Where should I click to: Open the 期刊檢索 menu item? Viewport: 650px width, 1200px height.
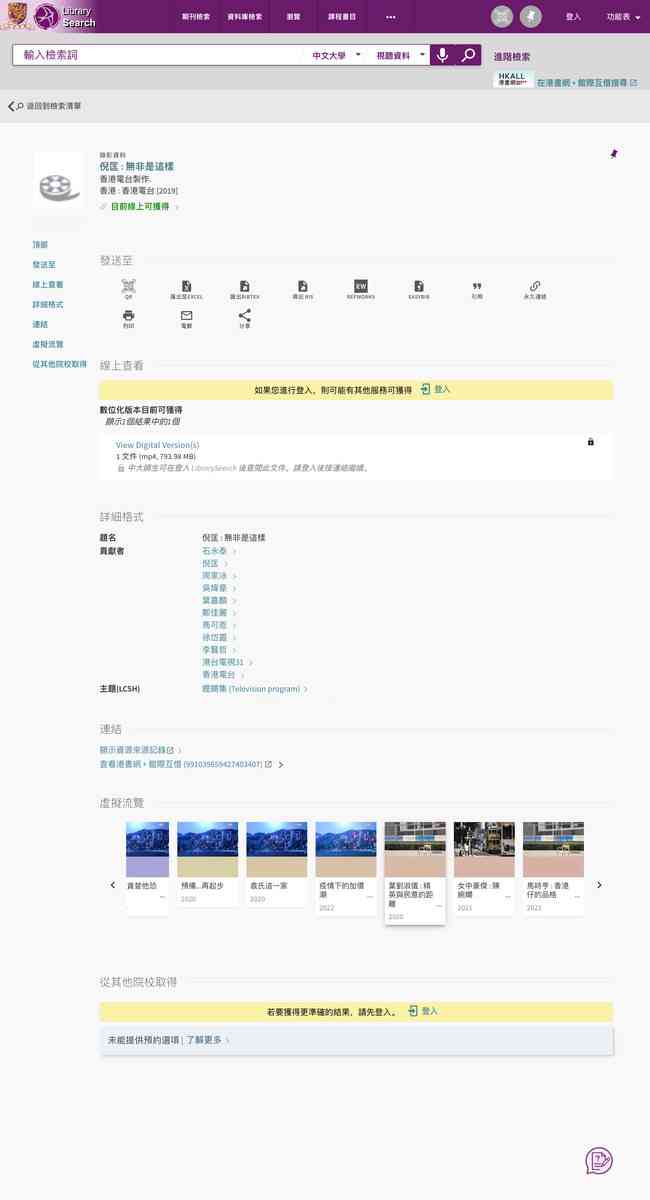[196, 17]
